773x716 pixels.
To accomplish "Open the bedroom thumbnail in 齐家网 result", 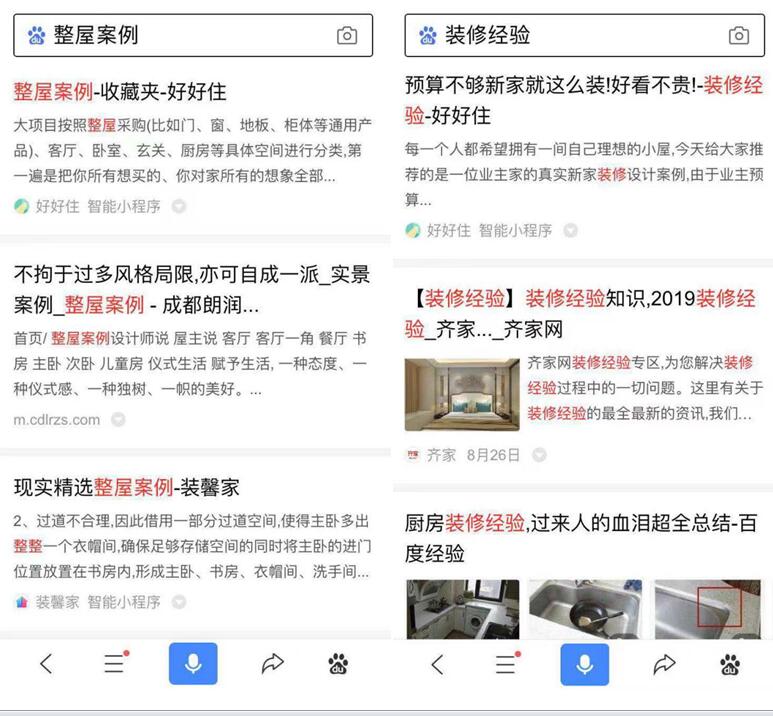I will 462,394.
